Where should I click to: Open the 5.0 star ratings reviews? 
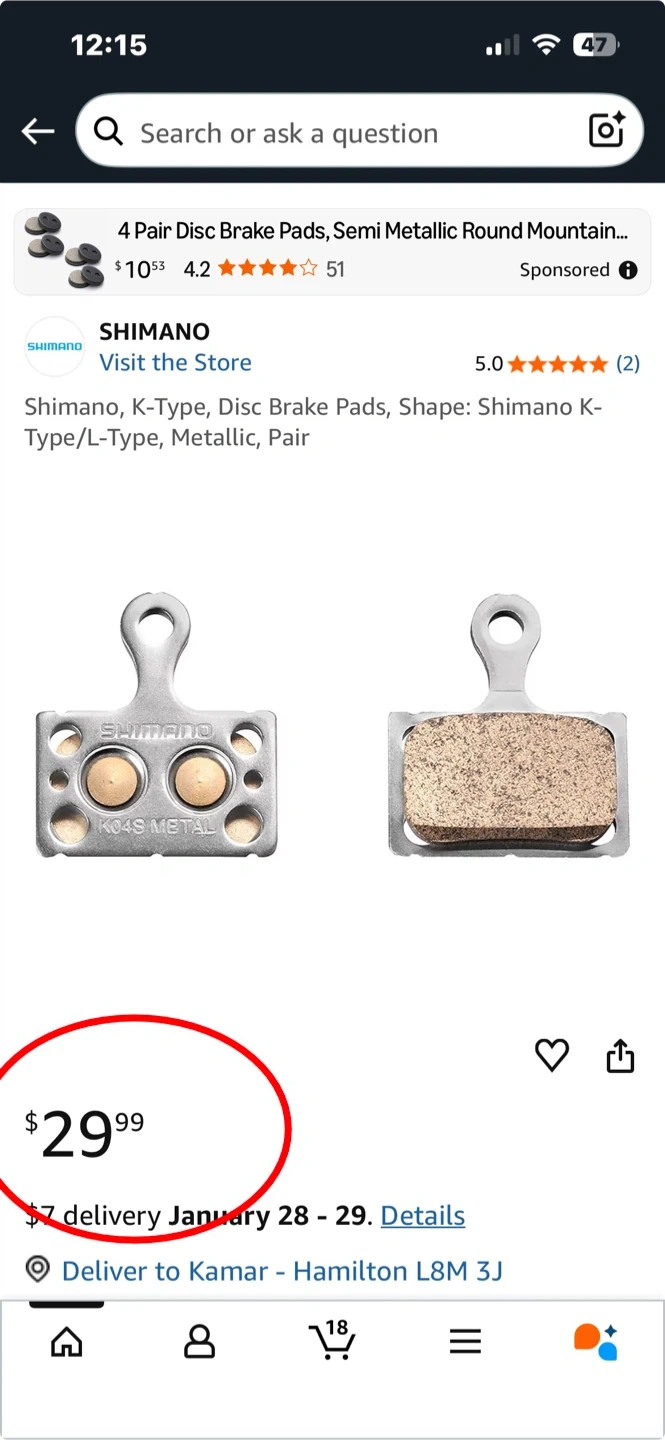click(x=556, y=364)
